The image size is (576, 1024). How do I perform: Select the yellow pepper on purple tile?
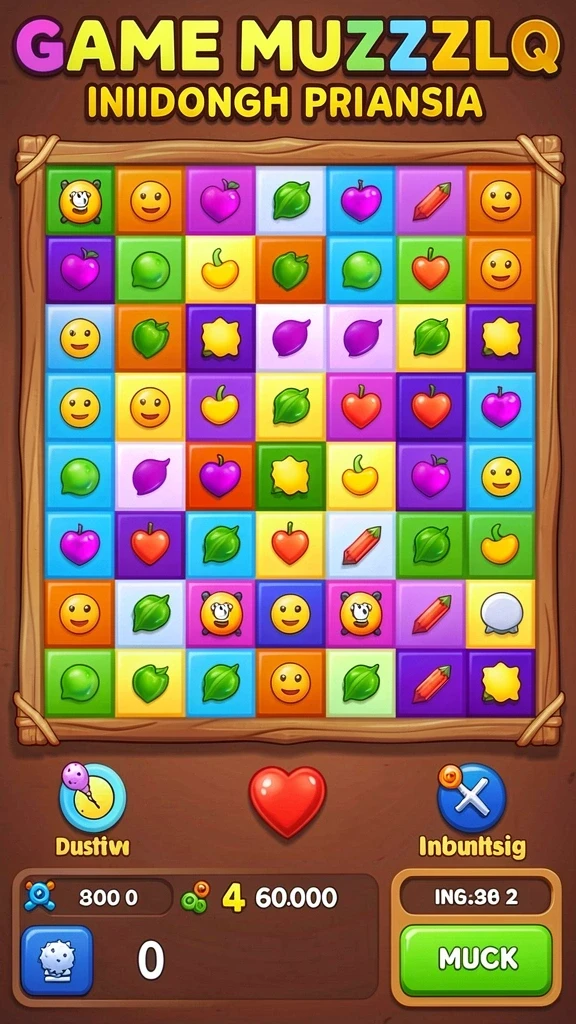coord(220,408)
